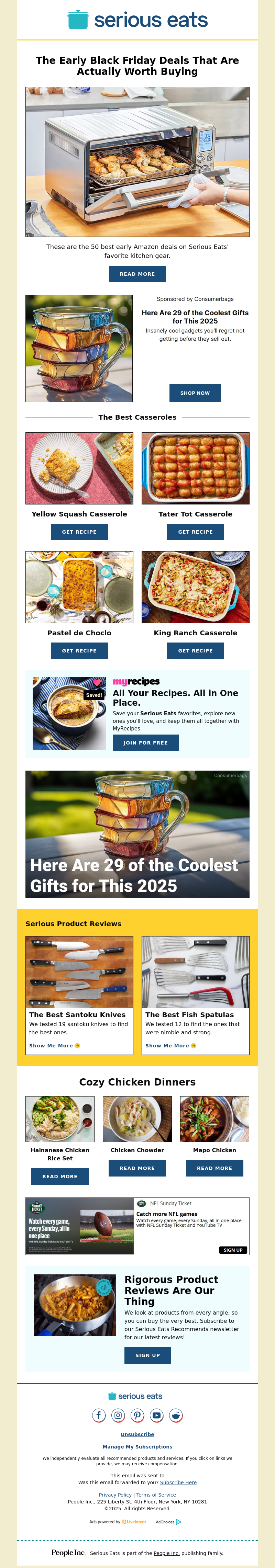275x1568 pixels.
Task: Open the Pinterest icon in the footer
Action: point(137,1415)
